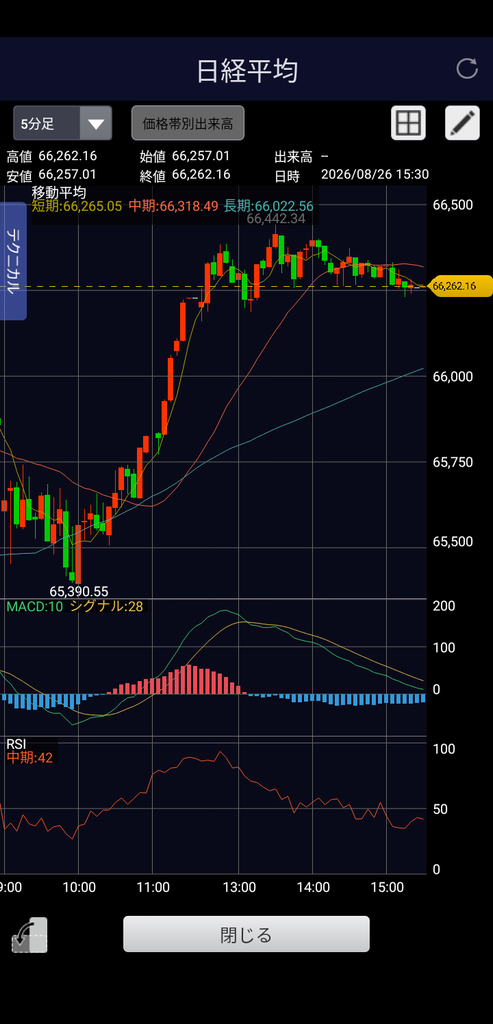Screen dimensions: 493x1024
Task: Open the chart layout grid icon
Action: pyautogui.click(x=408, y=123)
